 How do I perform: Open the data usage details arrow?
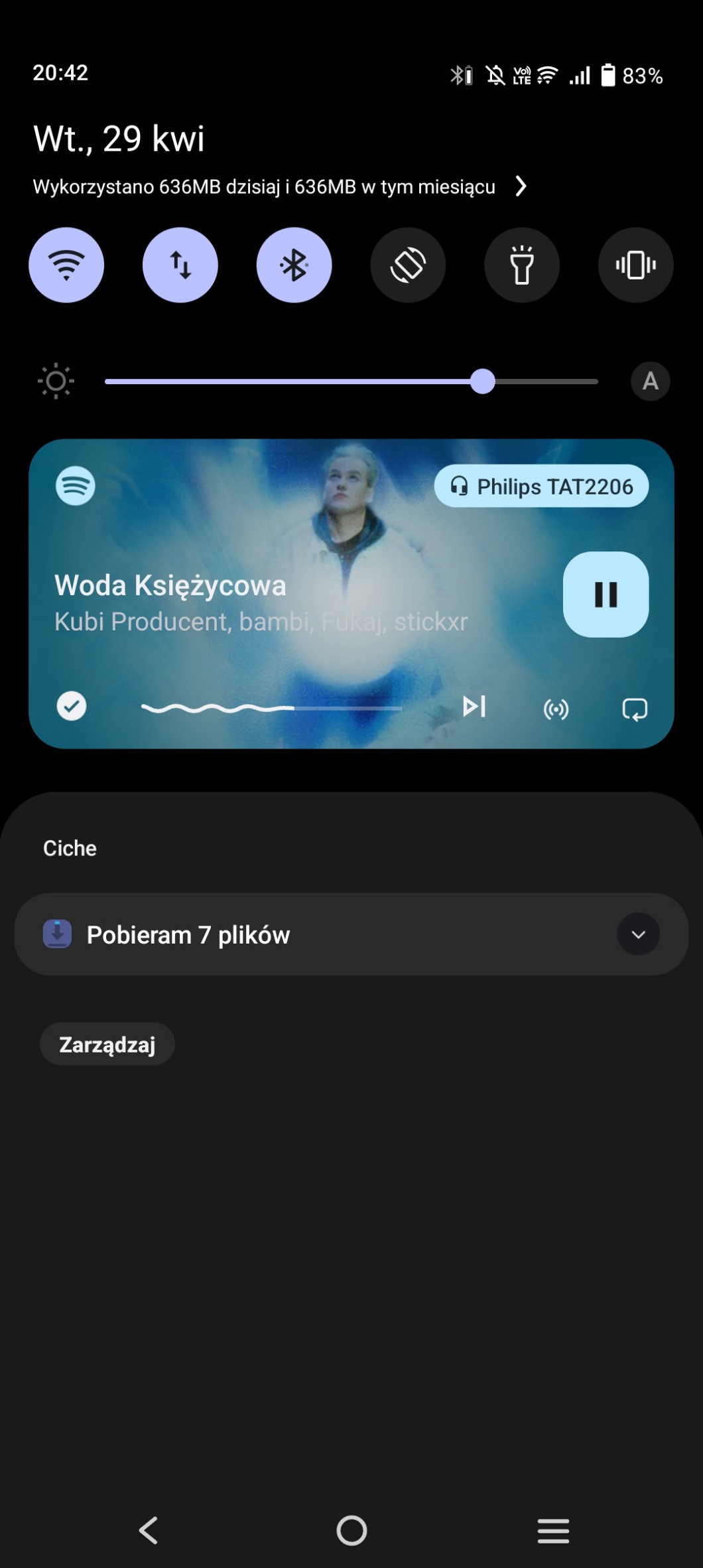point(521,186)
